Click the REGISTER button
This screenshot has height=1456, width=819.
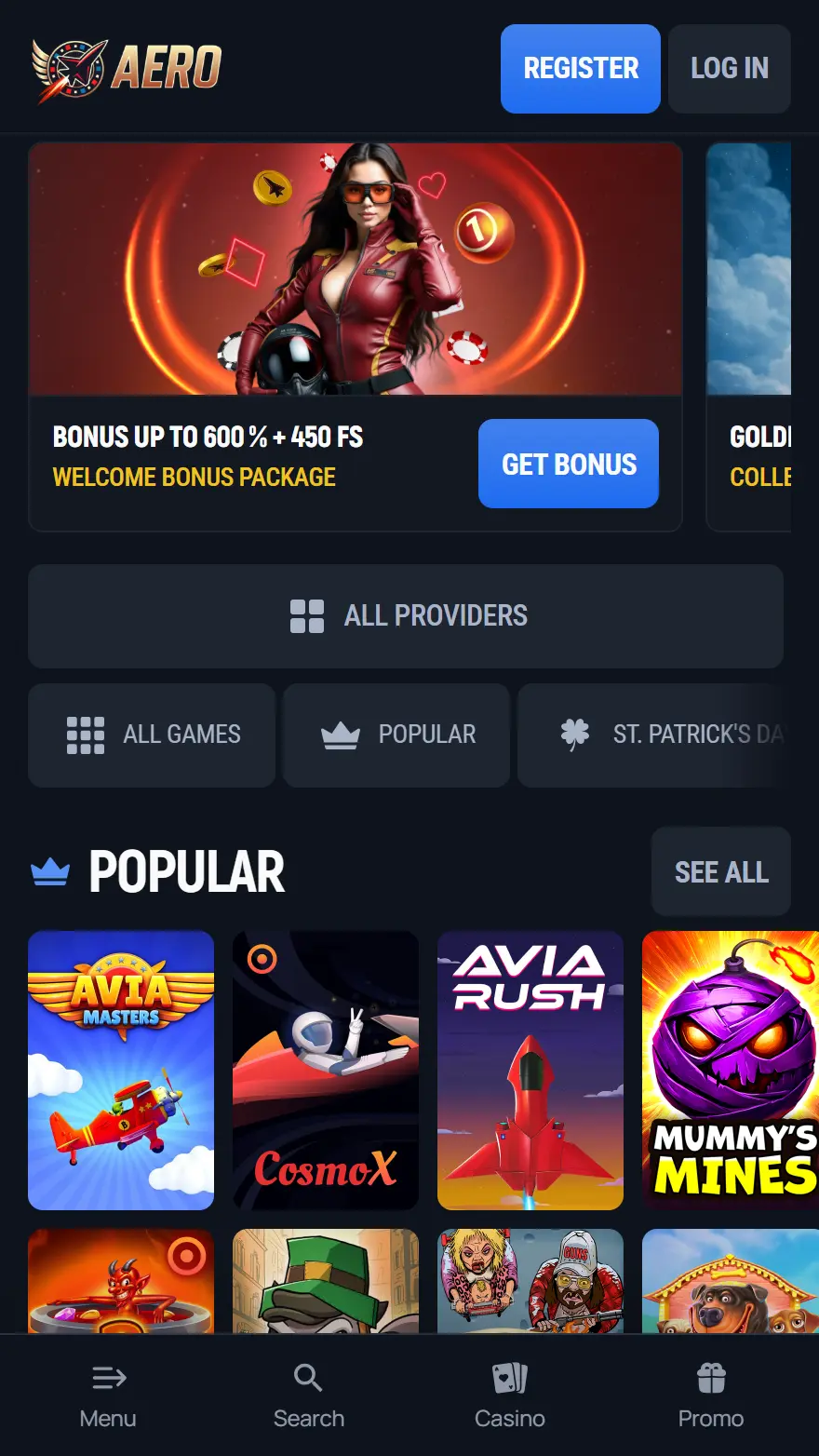pyautogui.click(x=580, y=69)
